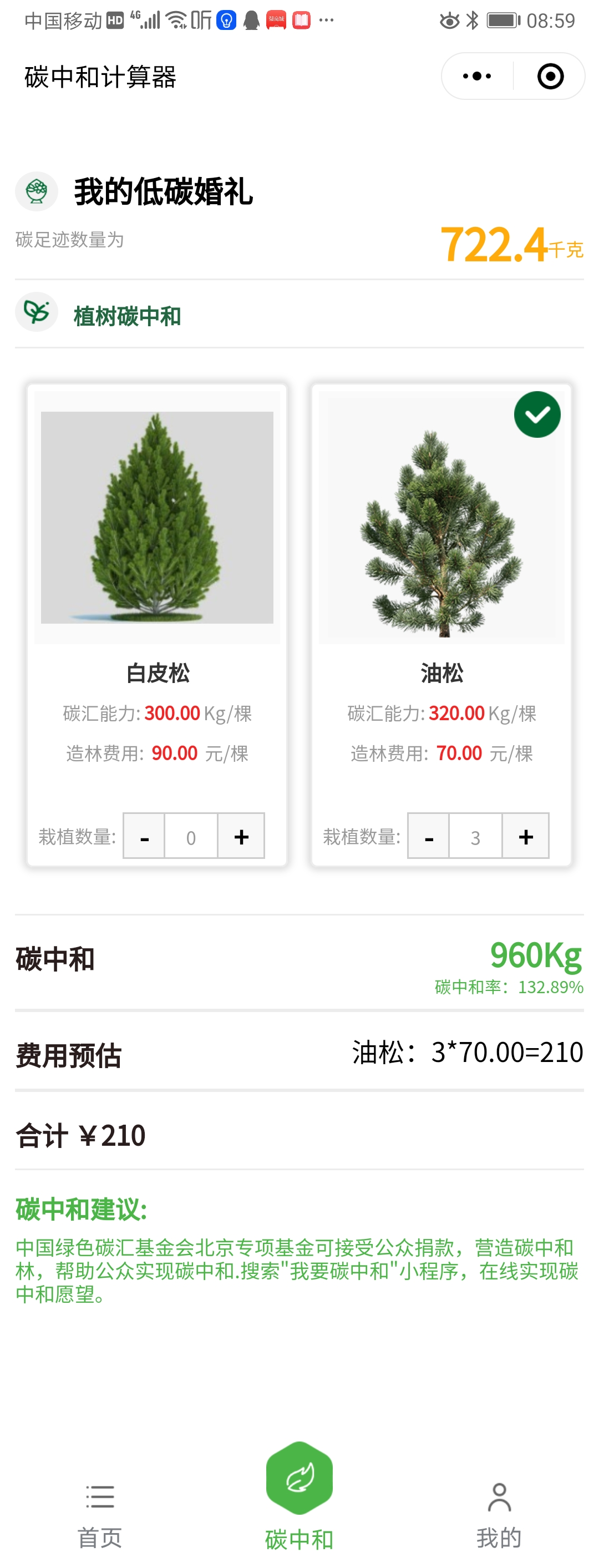Decrease 白皮松 planting quantity
599x1568 pixels.
(x=144, y=836)
